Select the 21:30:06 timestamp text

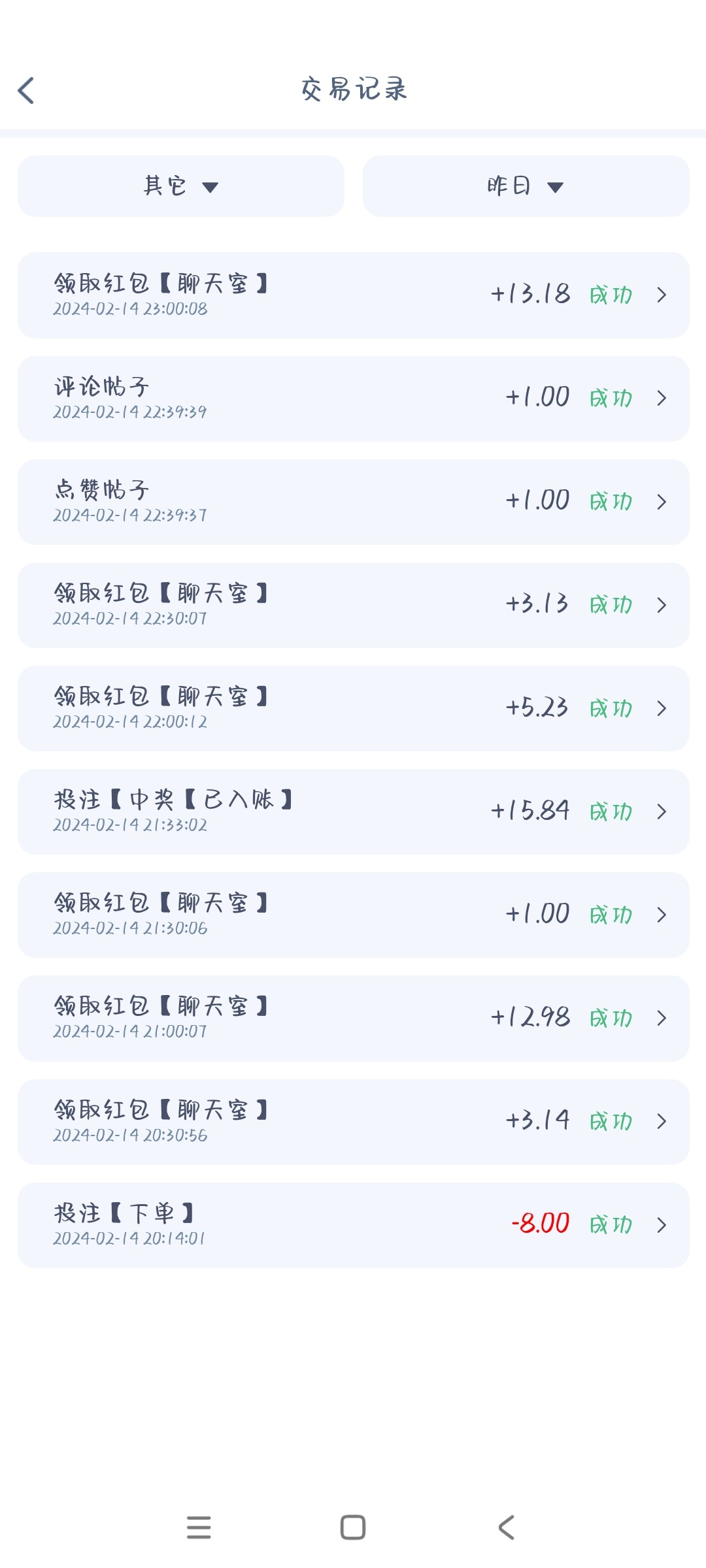click(x=130, y=928)
